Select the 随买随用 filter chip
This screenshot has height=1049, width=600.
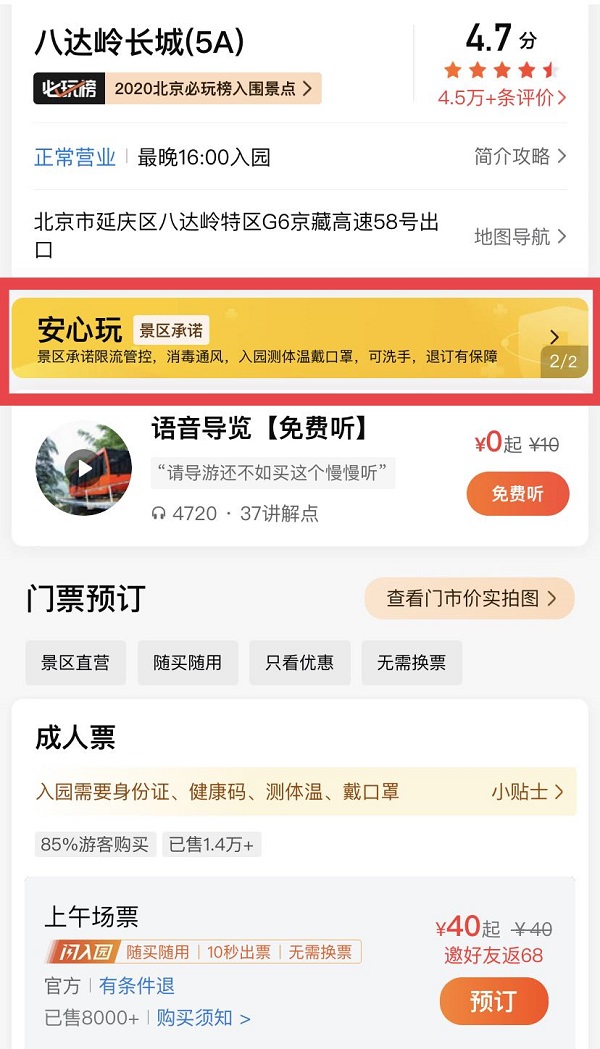(x=188, y=663)
